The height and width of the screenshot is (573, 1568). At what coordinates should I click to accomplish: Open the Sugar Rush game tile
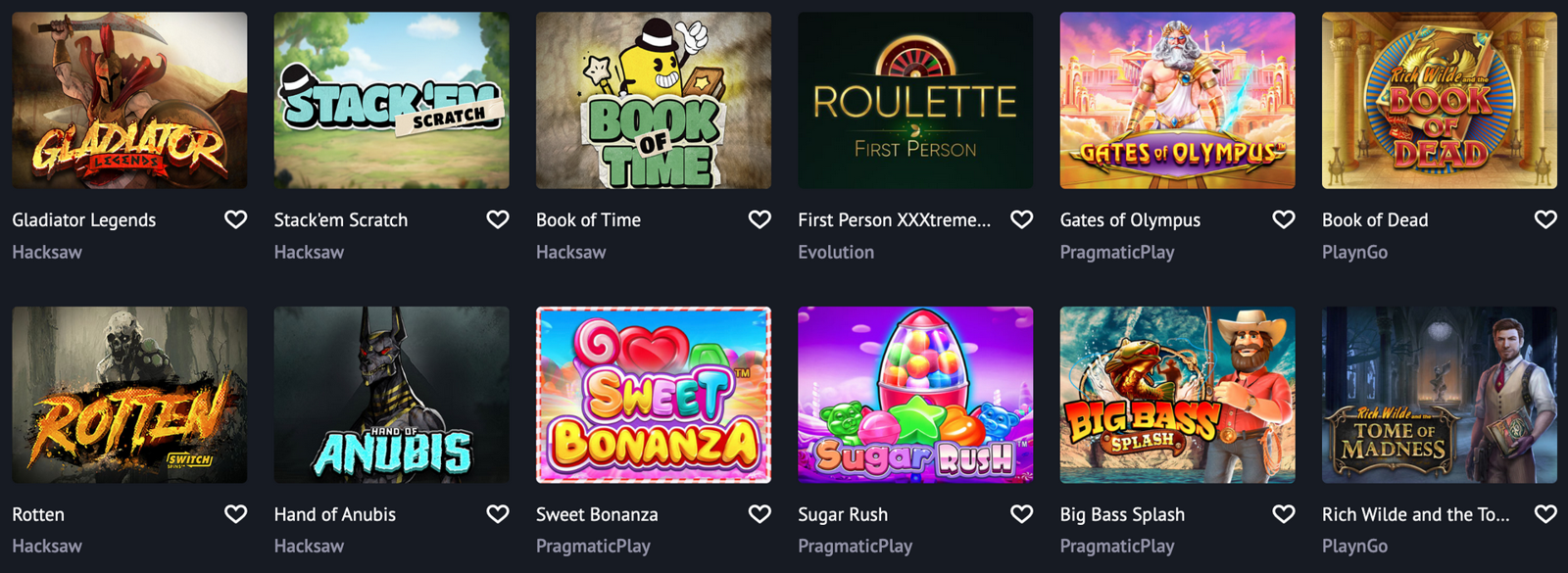(915, 395)
